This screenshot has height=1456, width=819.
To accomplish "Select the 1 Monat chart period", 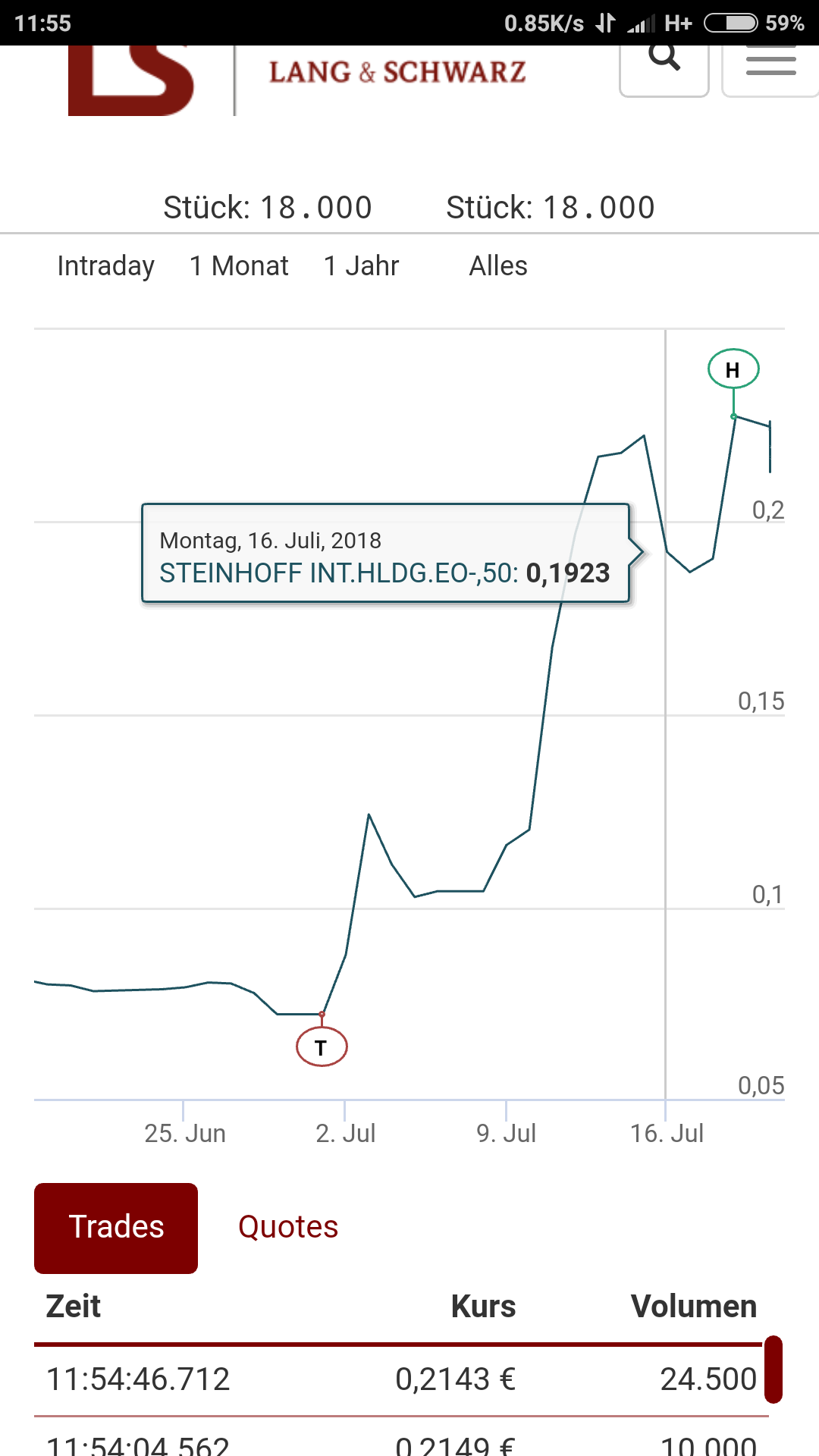I will pyautogui.click(x=237, y=266).
